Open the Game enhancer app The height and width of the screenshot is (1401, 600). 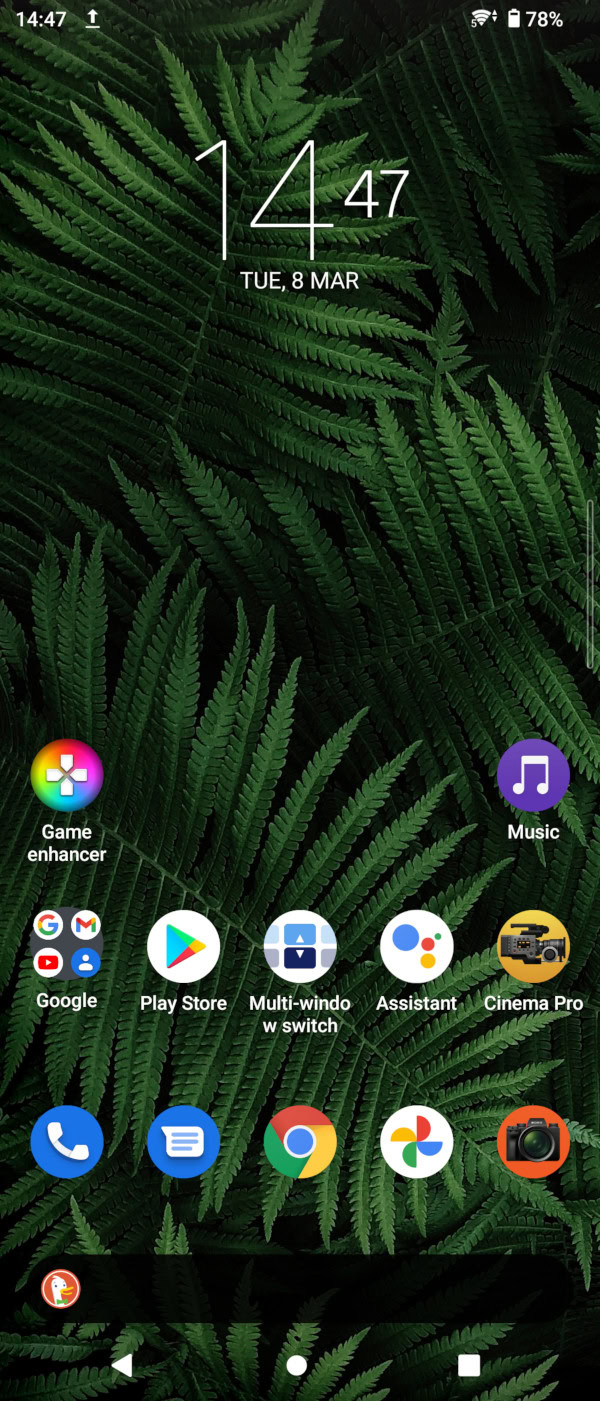[x=67, y=776]
